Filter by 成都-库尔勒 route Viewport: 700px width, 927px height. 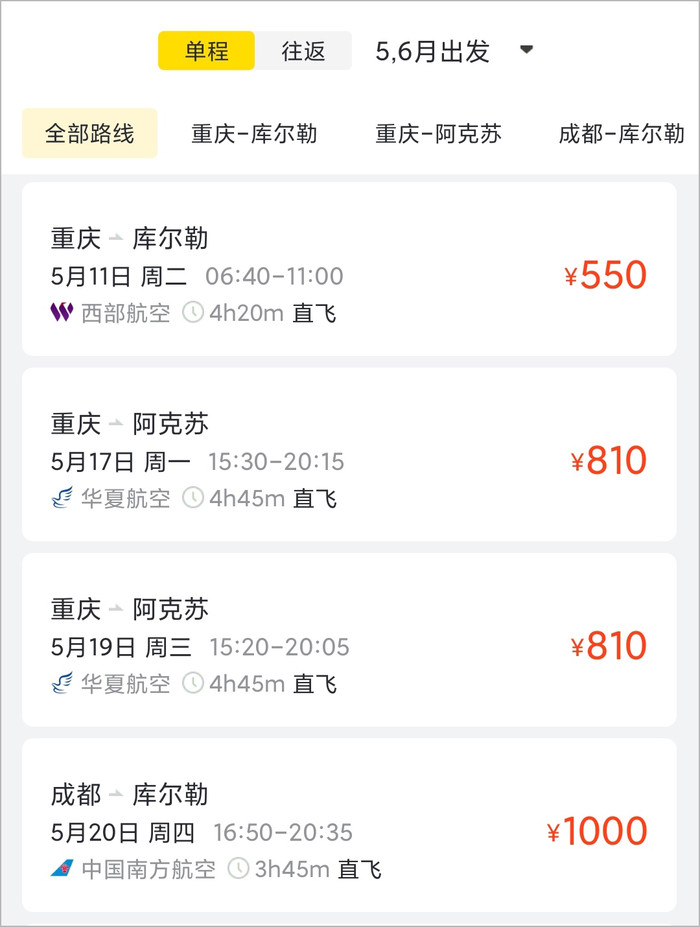[x=621, y=133]
